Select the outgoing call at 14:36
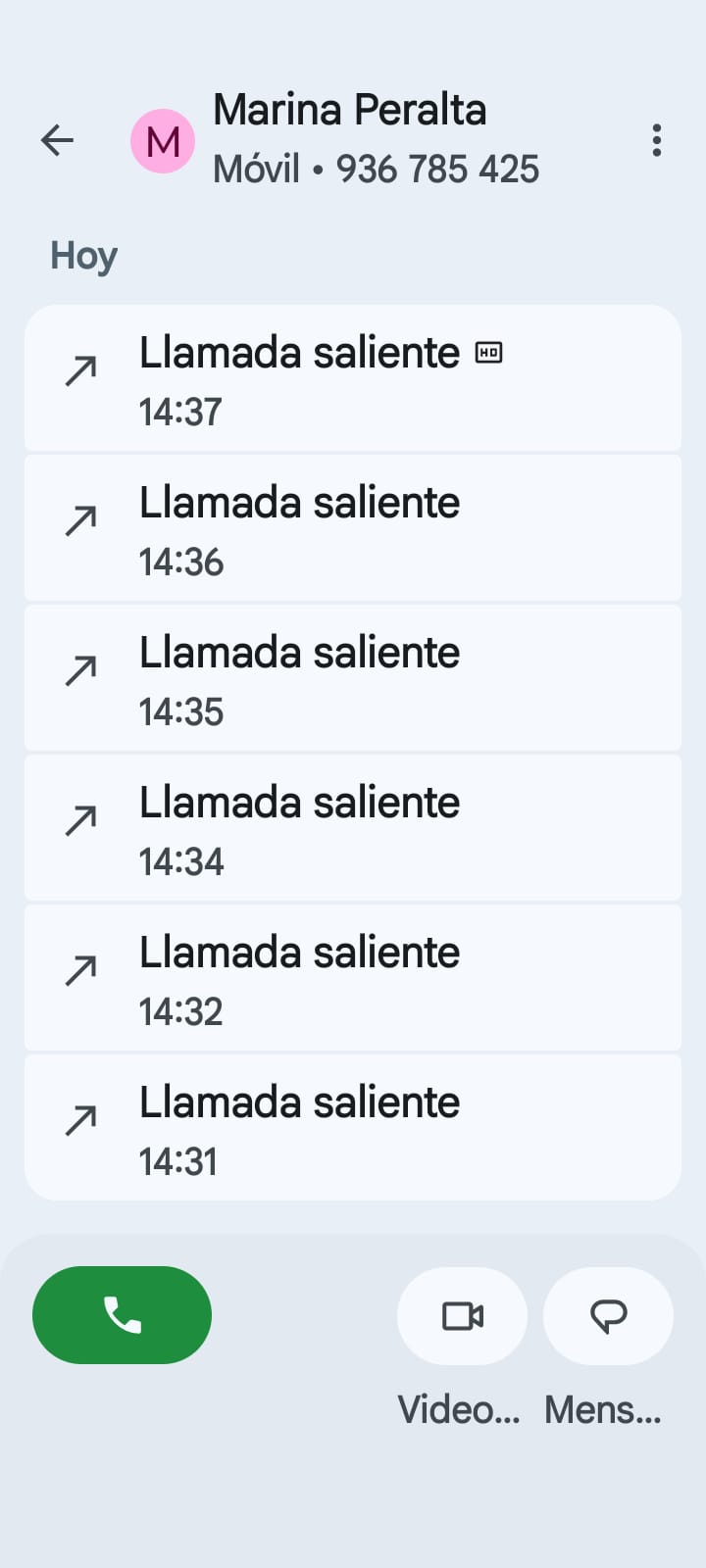Screen dimensions: 706x1568 pos(353,528)
